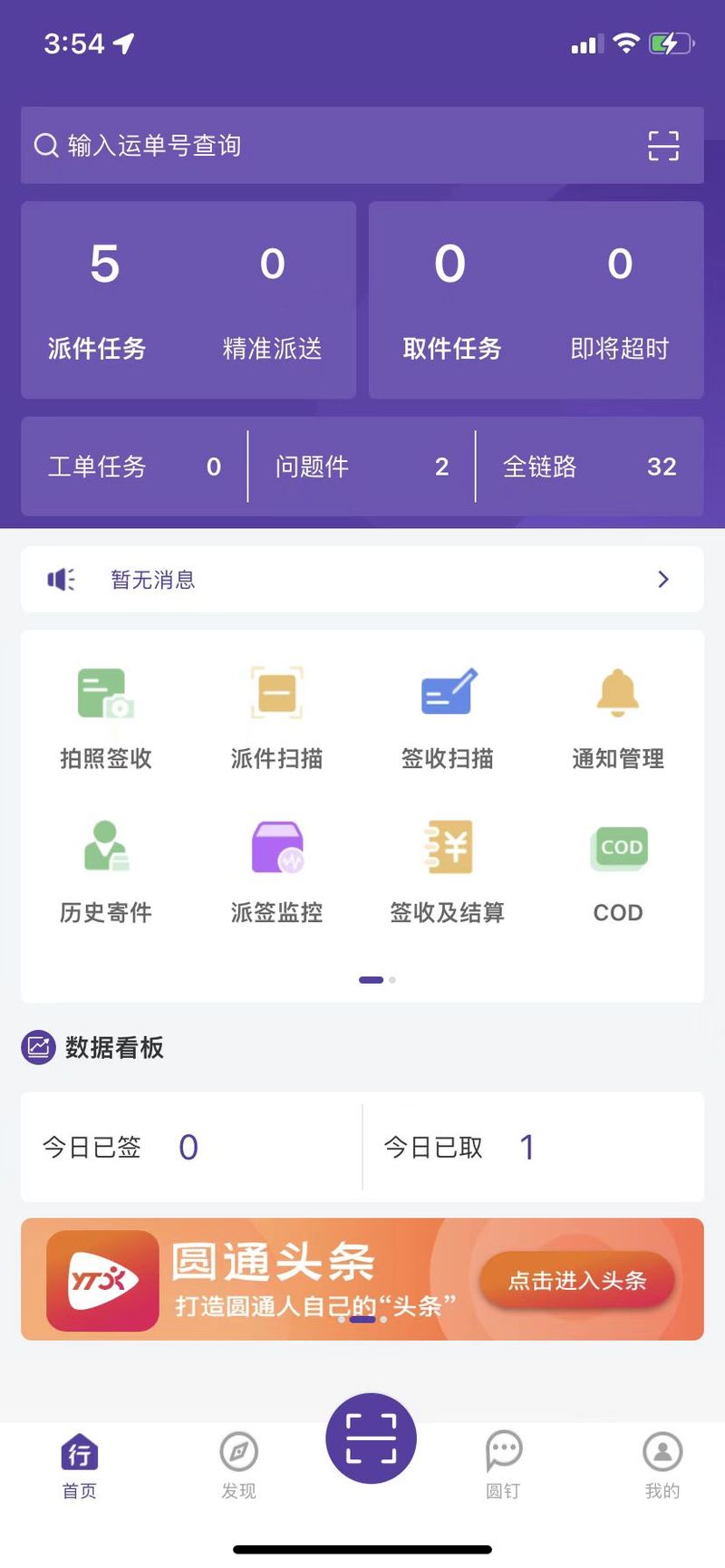Go to the 我的 profile tab

(662, 1467)
